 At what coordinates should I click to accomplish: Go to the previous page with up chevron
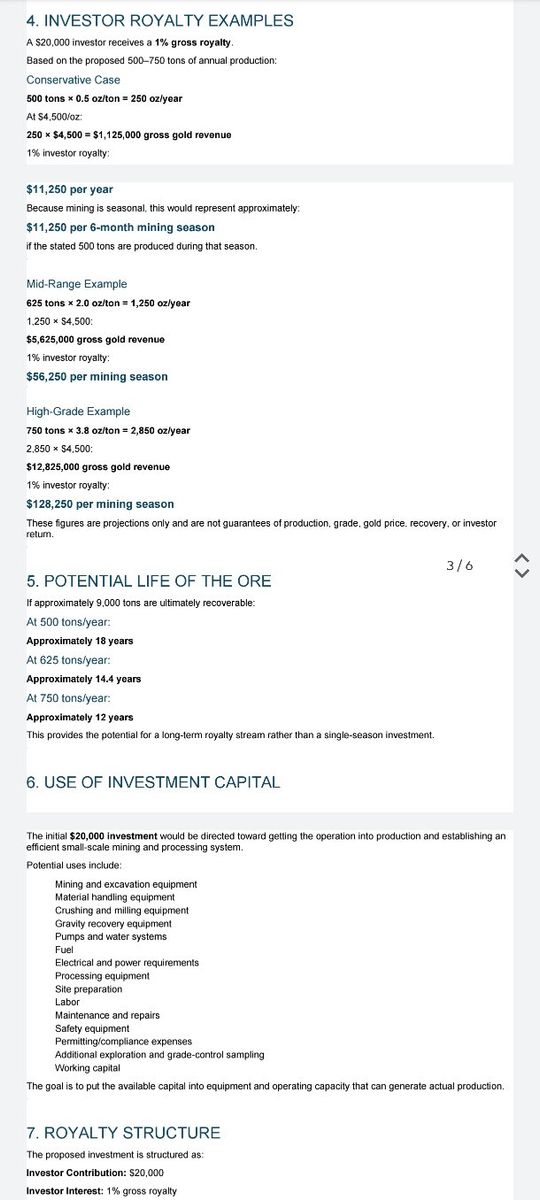pos(519,557)
